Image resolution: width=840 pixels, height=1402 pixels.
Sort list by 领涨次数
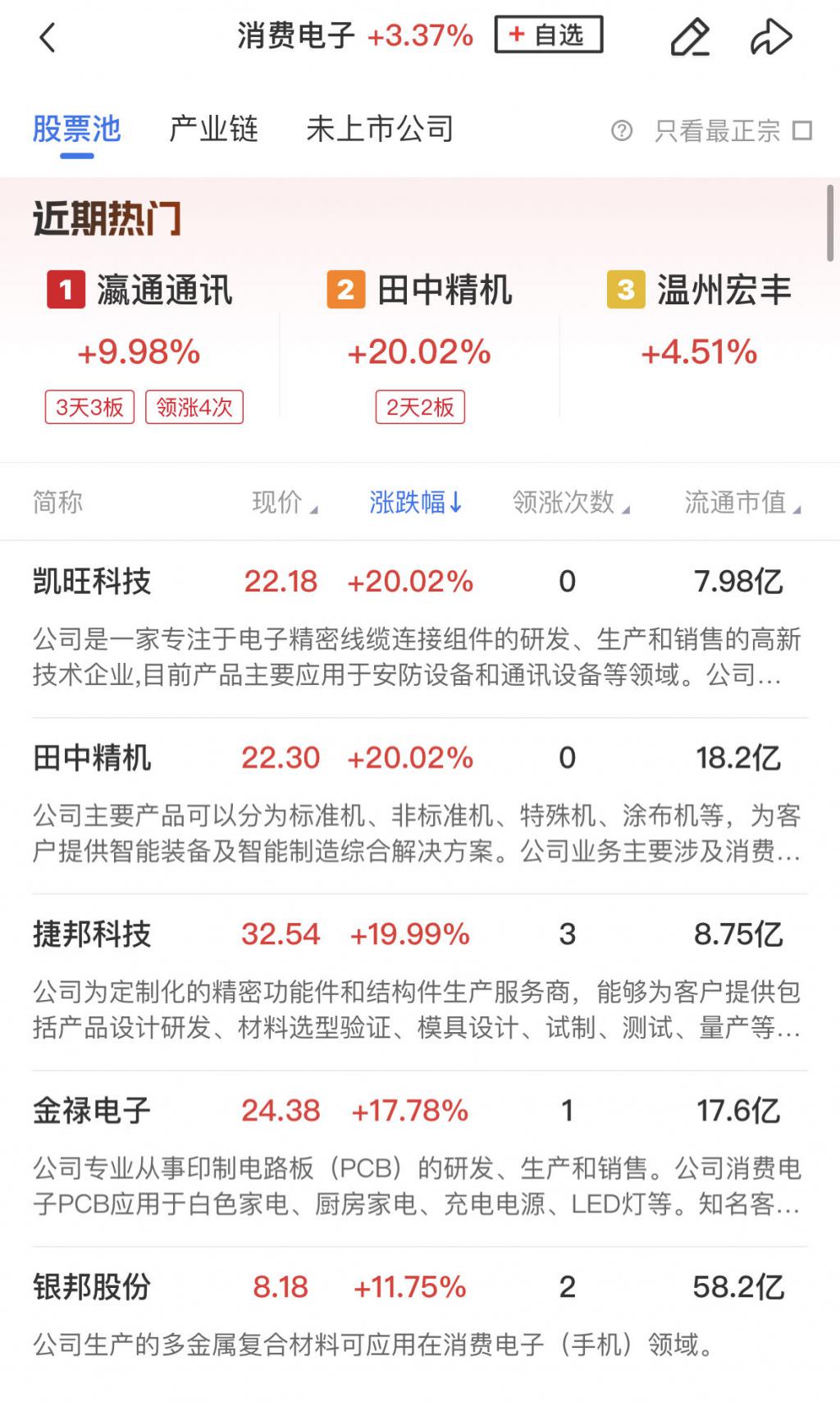(571, 502)
